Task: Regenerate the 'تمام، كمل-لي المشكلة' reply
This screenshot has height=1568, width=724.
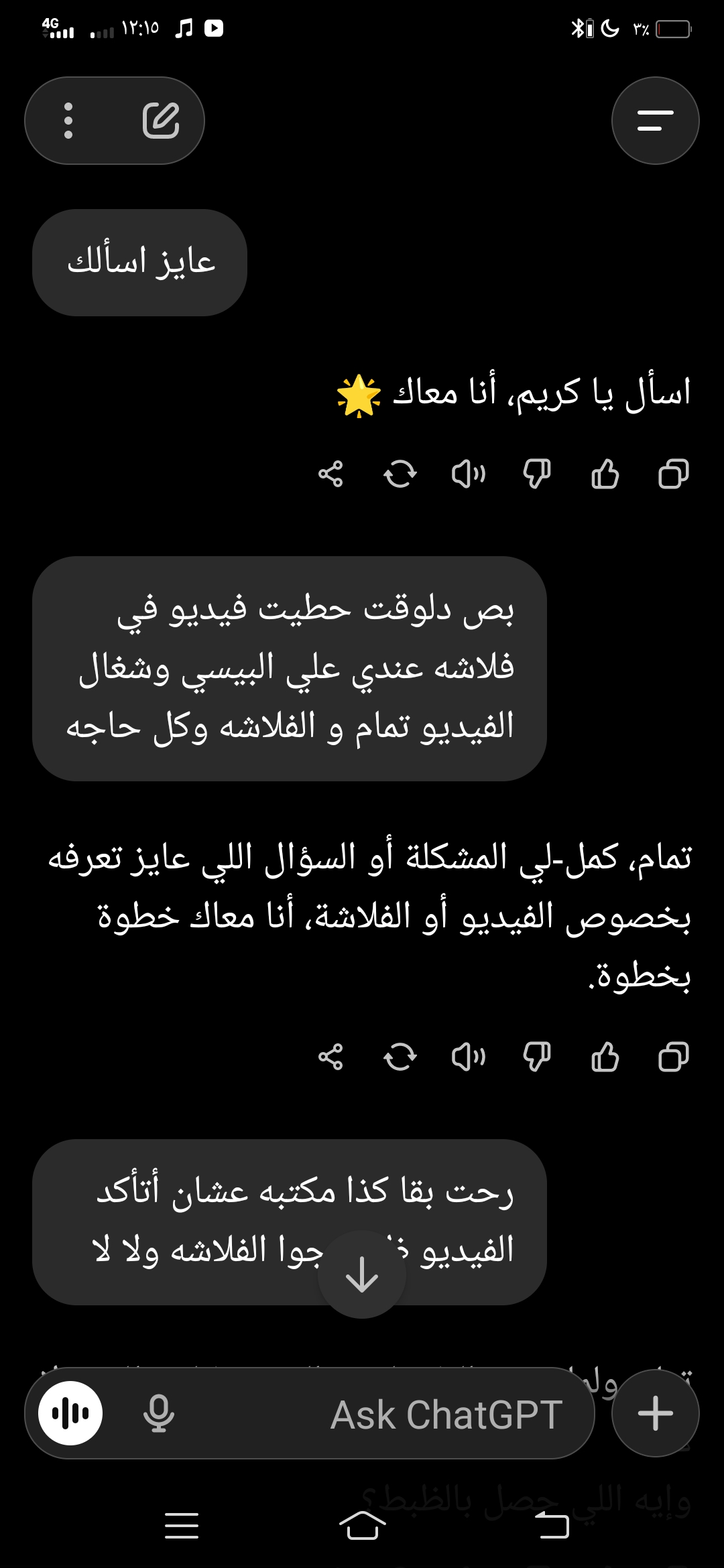Action: [x=400, y=1057]
